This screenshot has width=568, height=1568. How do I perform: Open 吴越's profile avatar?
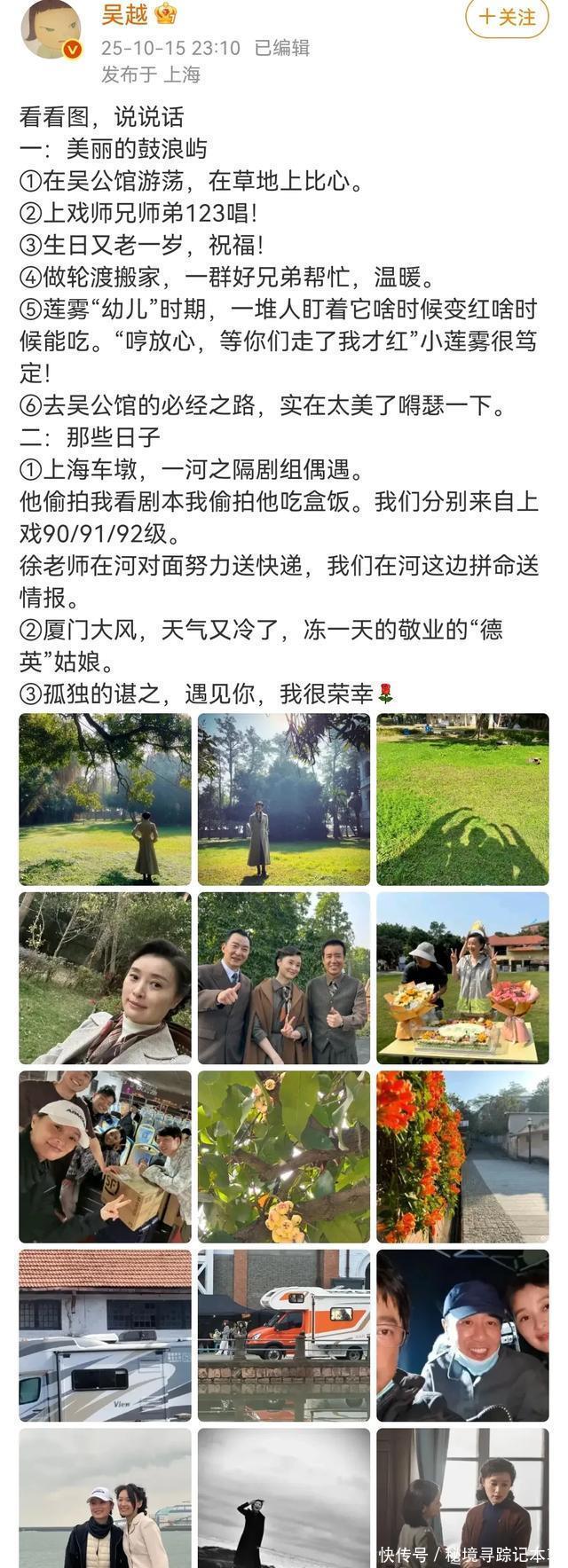point(51,28)
